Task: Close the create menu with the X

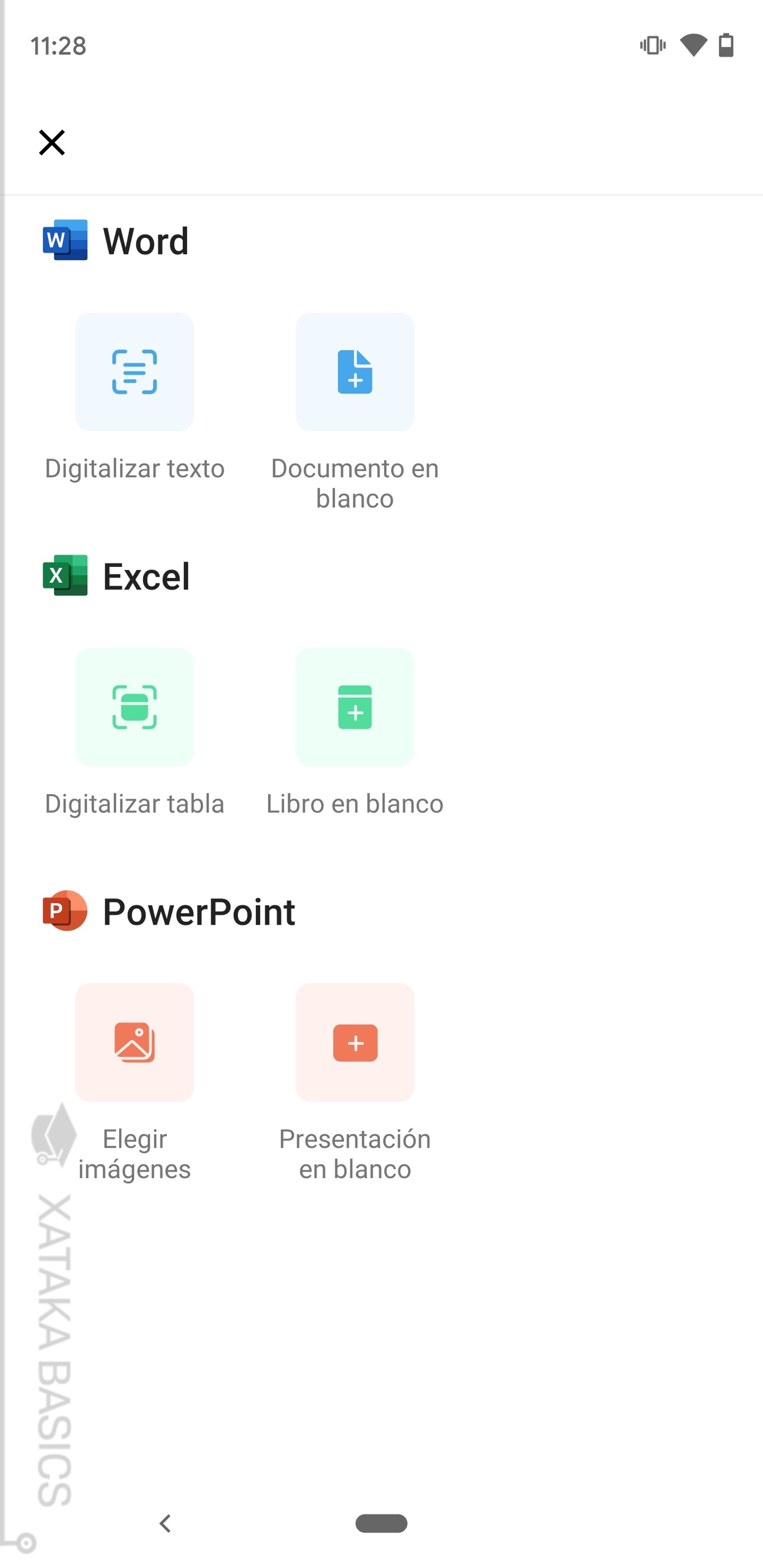Action: click(x=52, y=142)
